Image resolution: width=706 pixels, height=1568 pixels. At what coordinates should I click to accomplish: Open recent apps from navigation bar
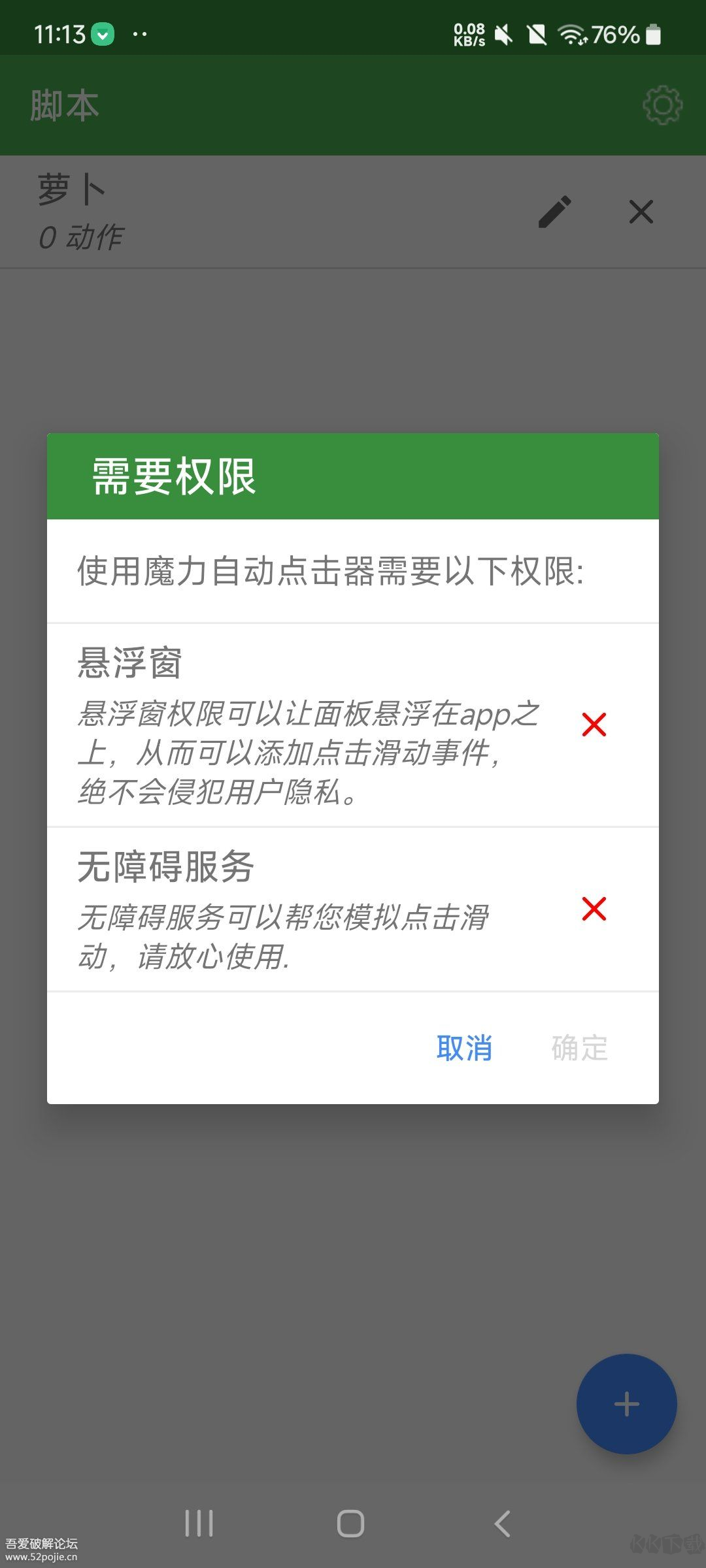pos(199,1524)
